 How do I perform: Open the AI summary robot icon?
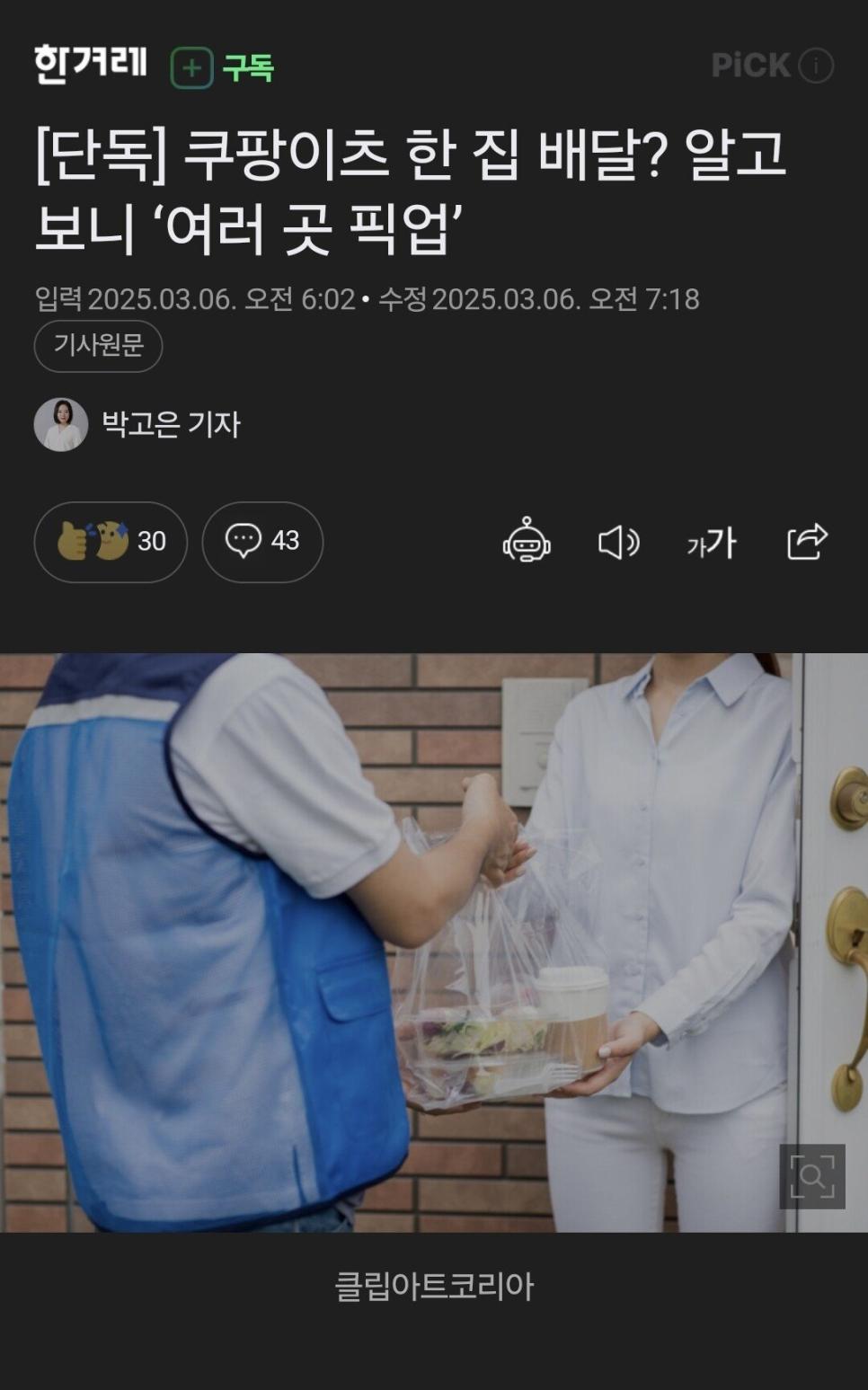527,542
